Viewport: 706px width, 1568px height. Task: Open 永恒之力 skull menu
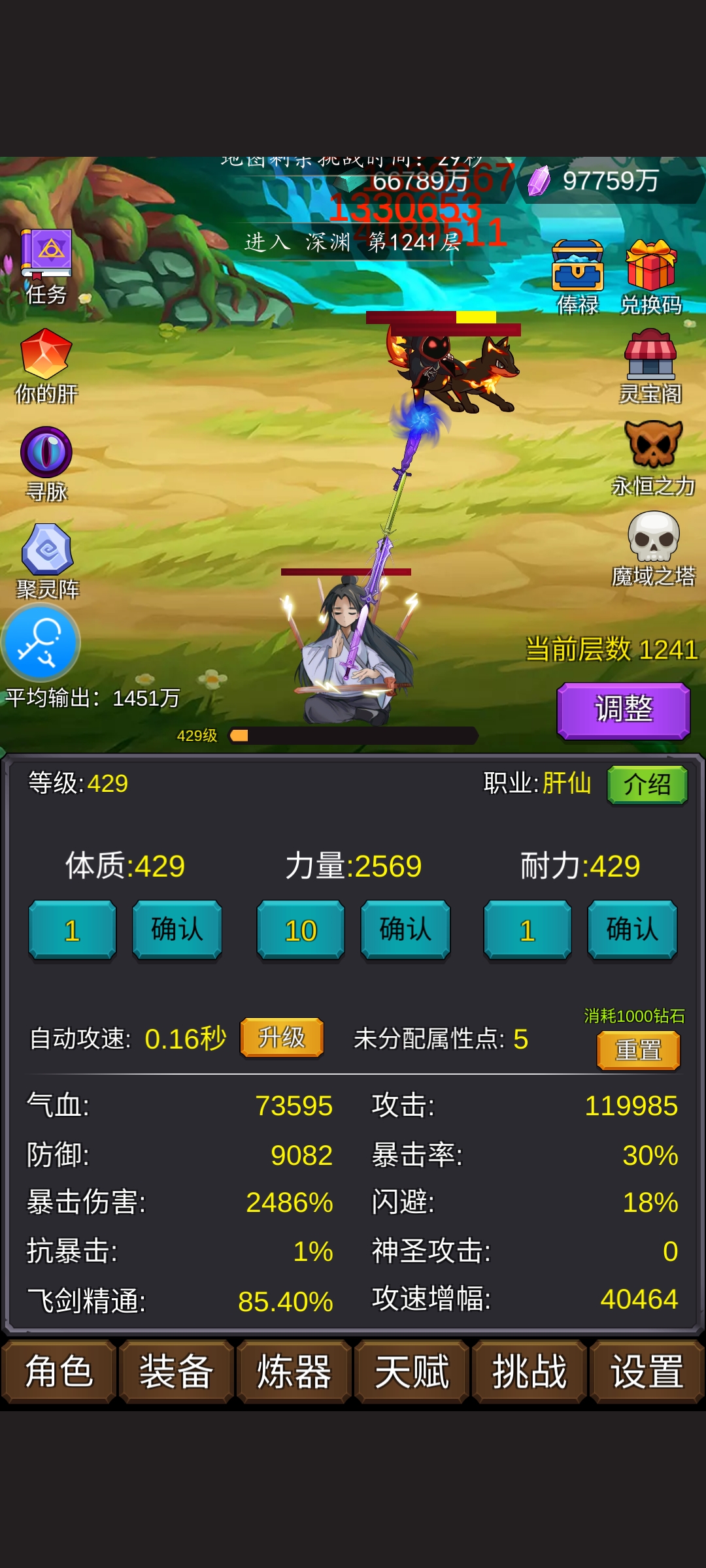point(653,446)
